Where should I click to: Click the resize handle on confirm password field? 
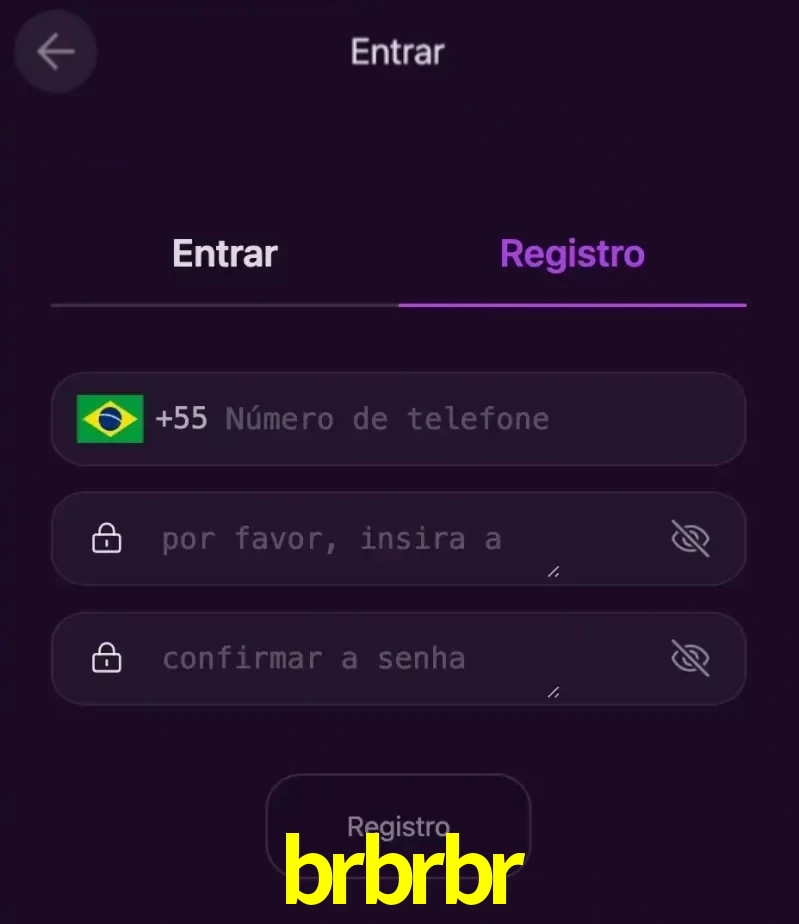pyautogui.click(x=553, y=691)
